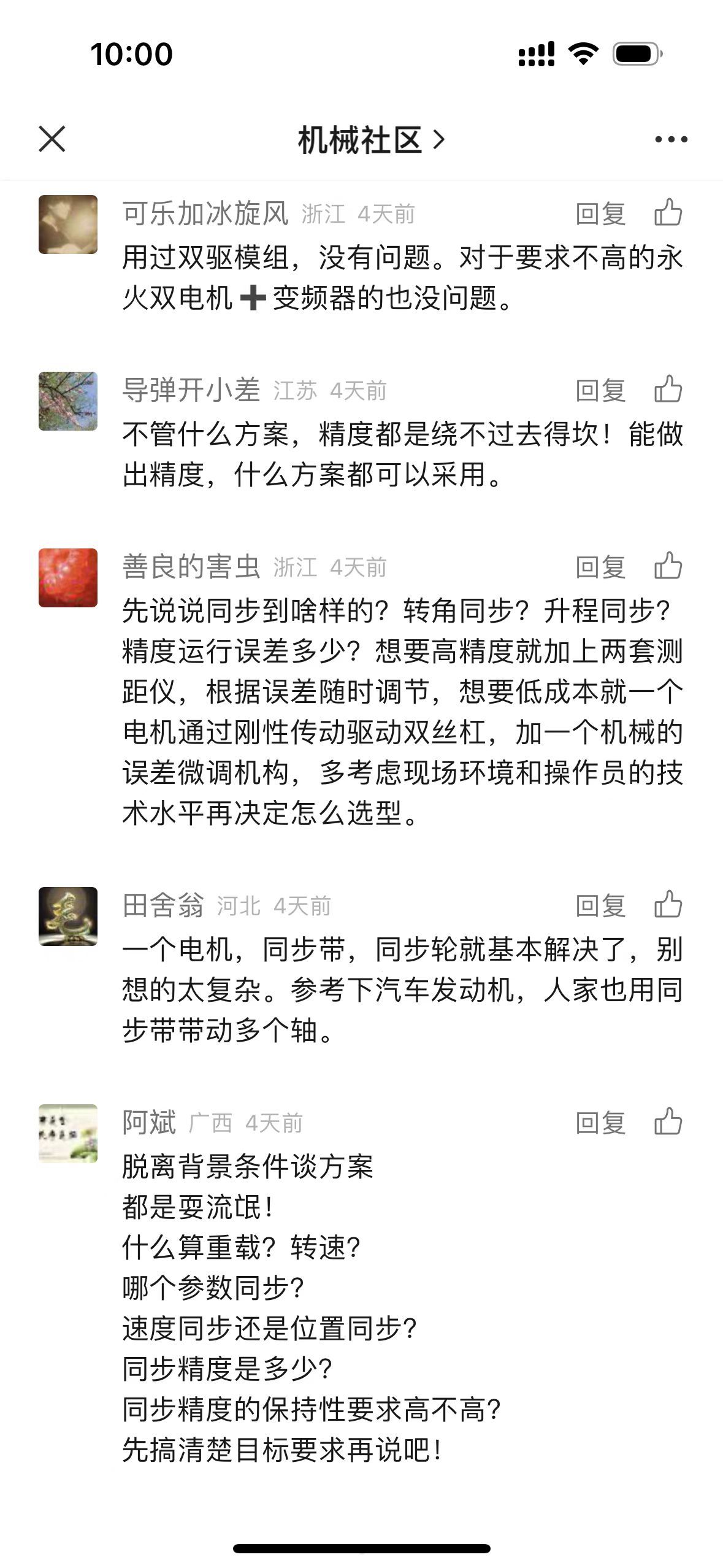The width and height of the screenshot is (723, 1568).
Task: Like 善良的害虫's comment
Action: (668, 566)
